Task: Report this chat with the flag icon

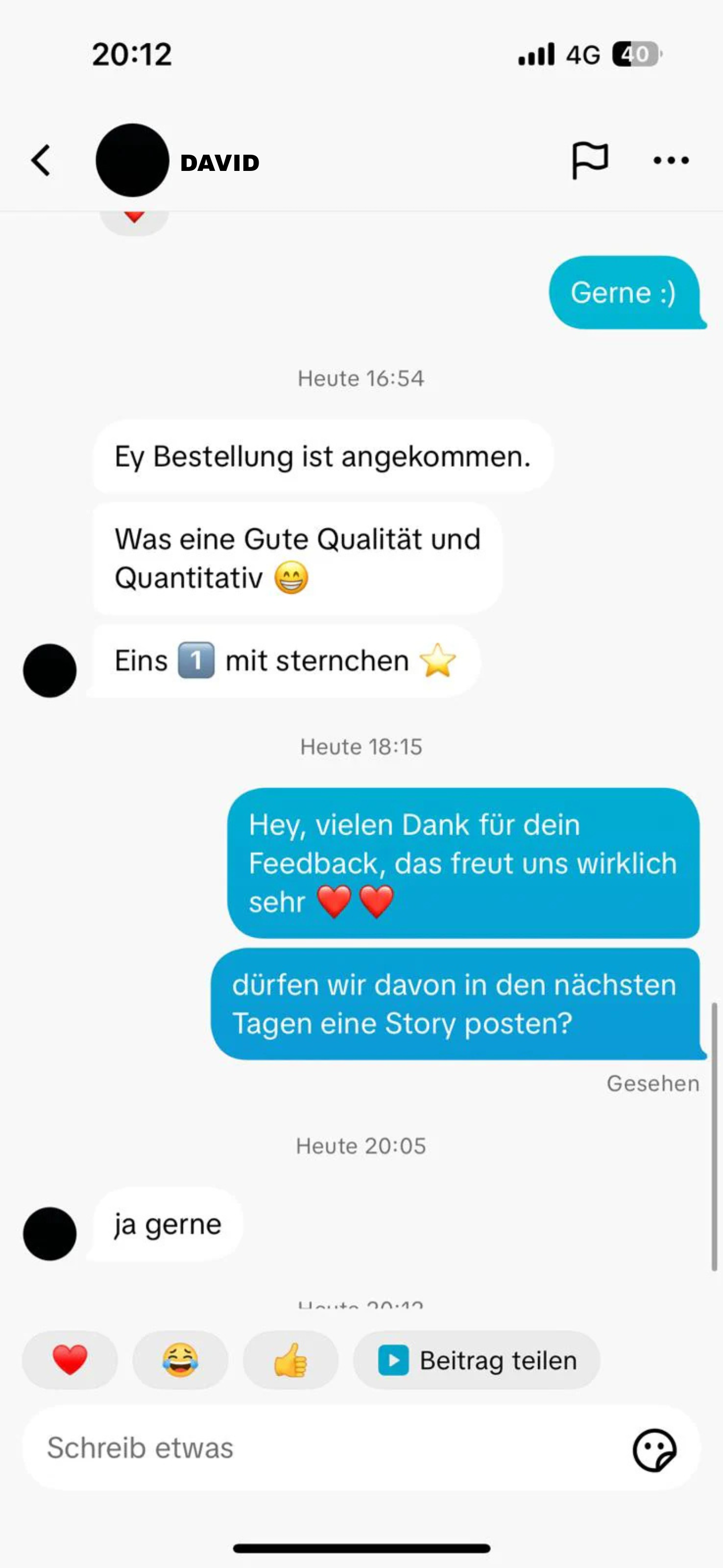Action: [589, 160]
